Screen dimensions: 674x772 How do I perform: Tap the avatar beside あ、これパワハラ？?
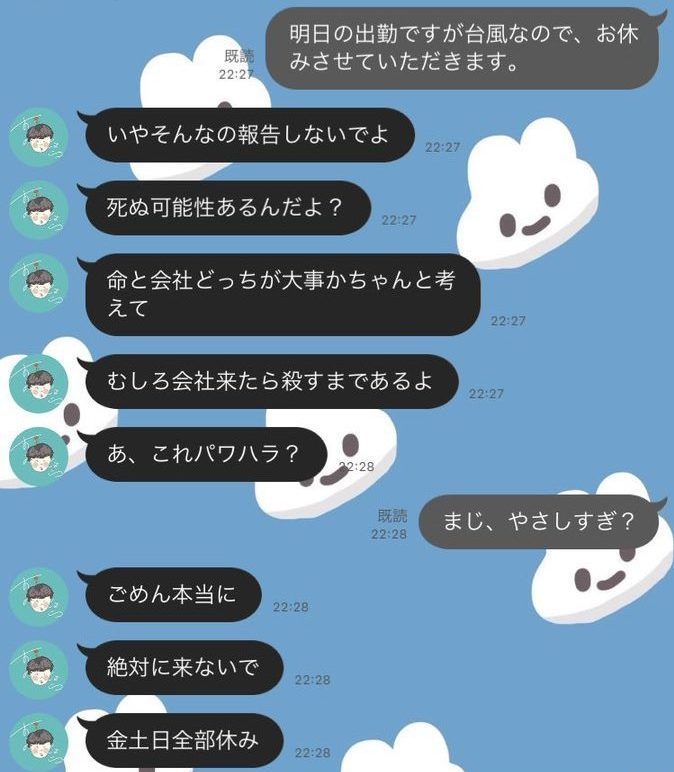point(38,455)
